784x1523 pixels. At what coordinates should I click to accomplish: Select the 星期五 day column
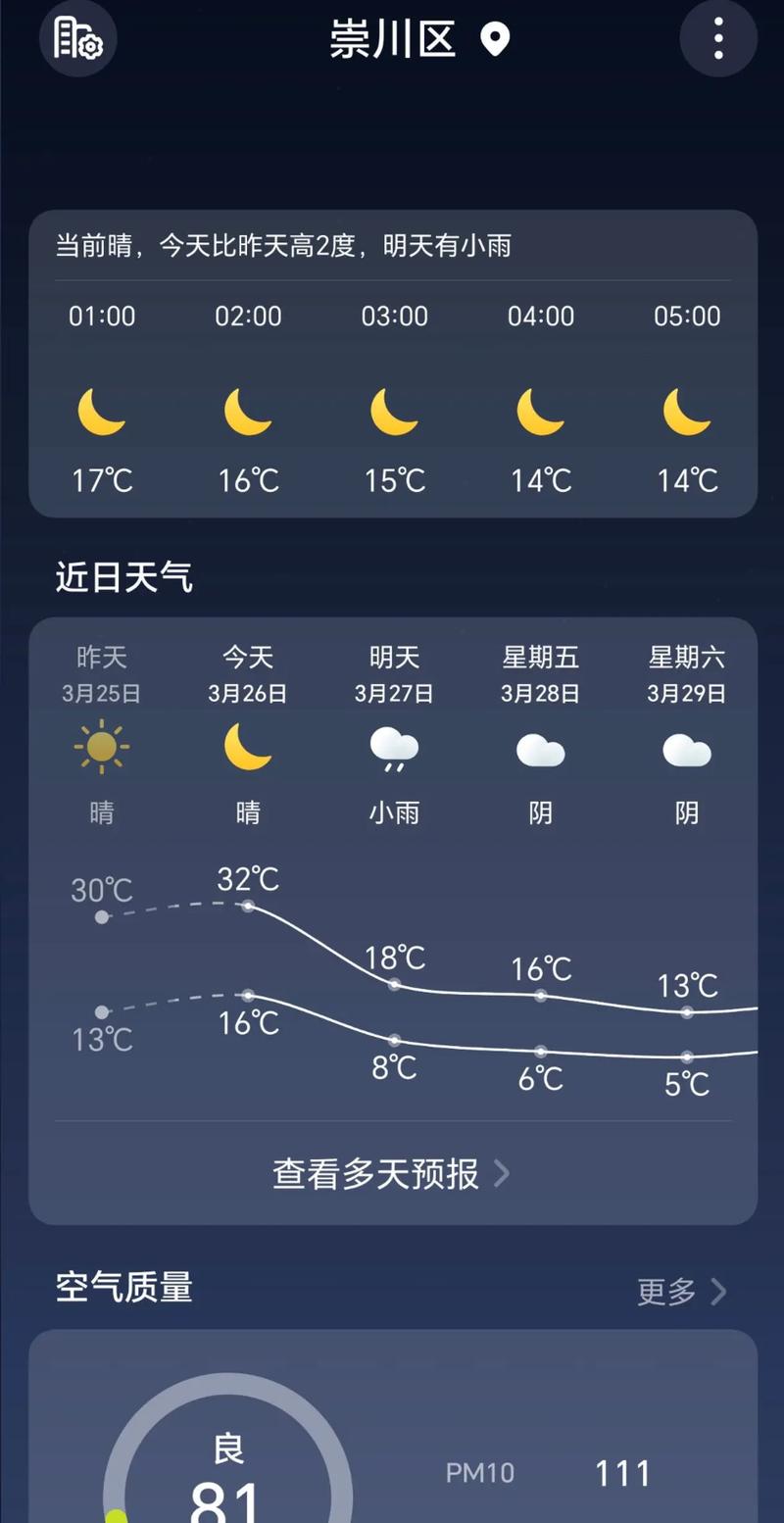[x=540, y=671]
